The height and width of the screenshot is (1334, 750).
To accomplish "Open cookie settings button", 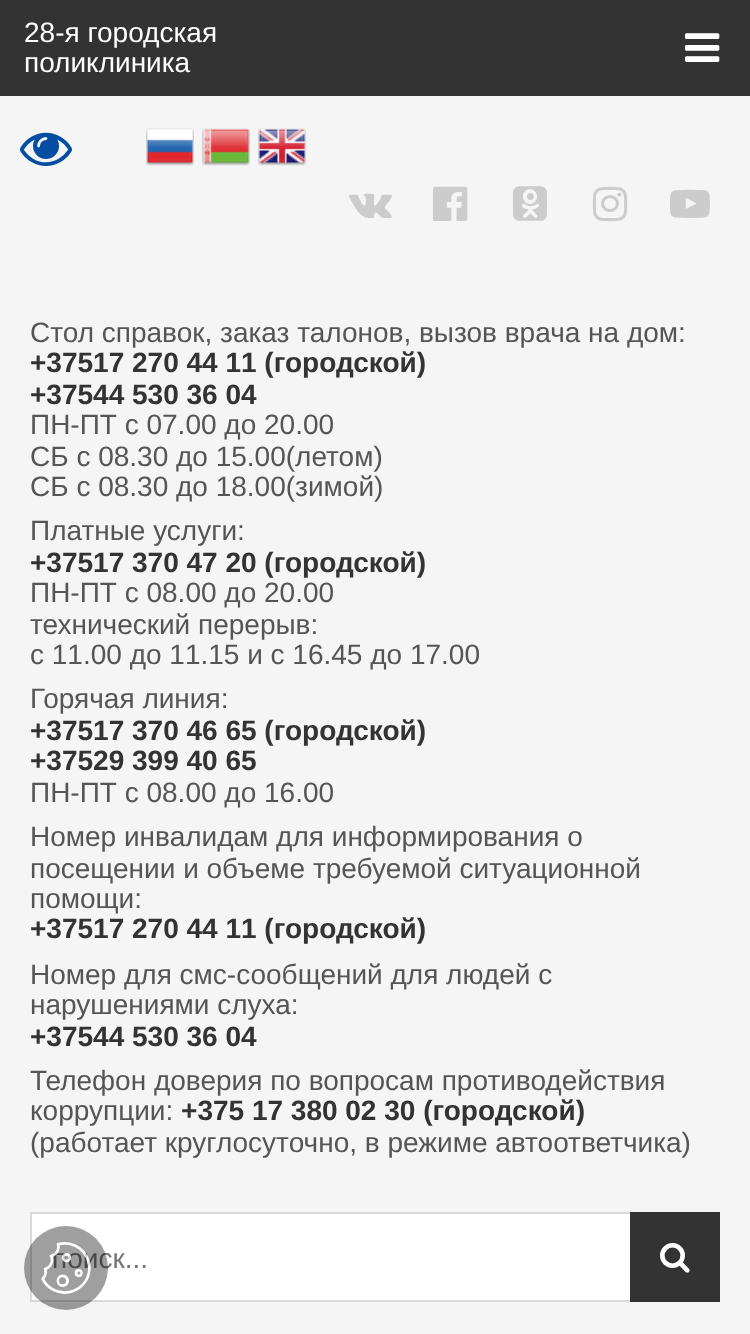I will point(66,1268).
